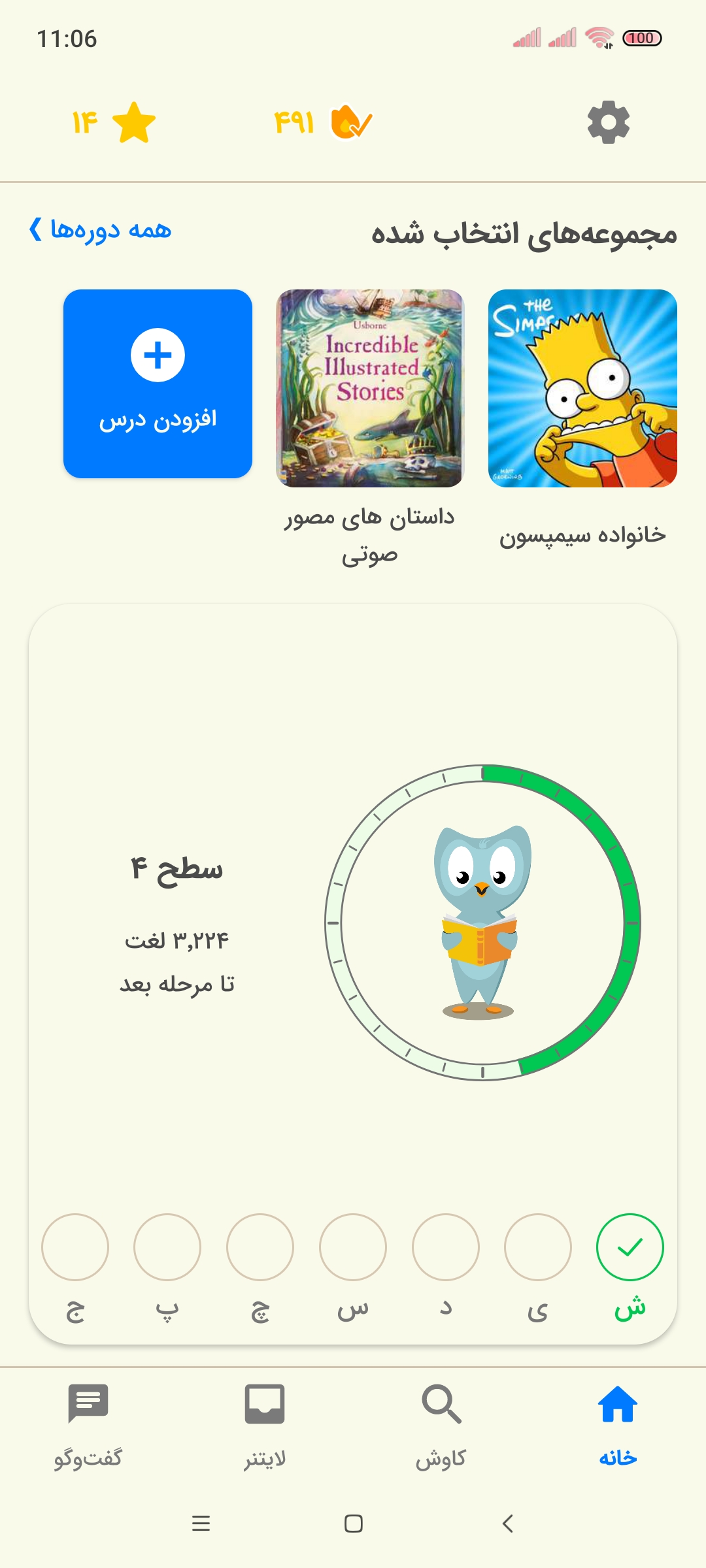The height and width of the screenshot is (1568, 706).
Task: Open the star points ۱۴
Action: (114, 122)
